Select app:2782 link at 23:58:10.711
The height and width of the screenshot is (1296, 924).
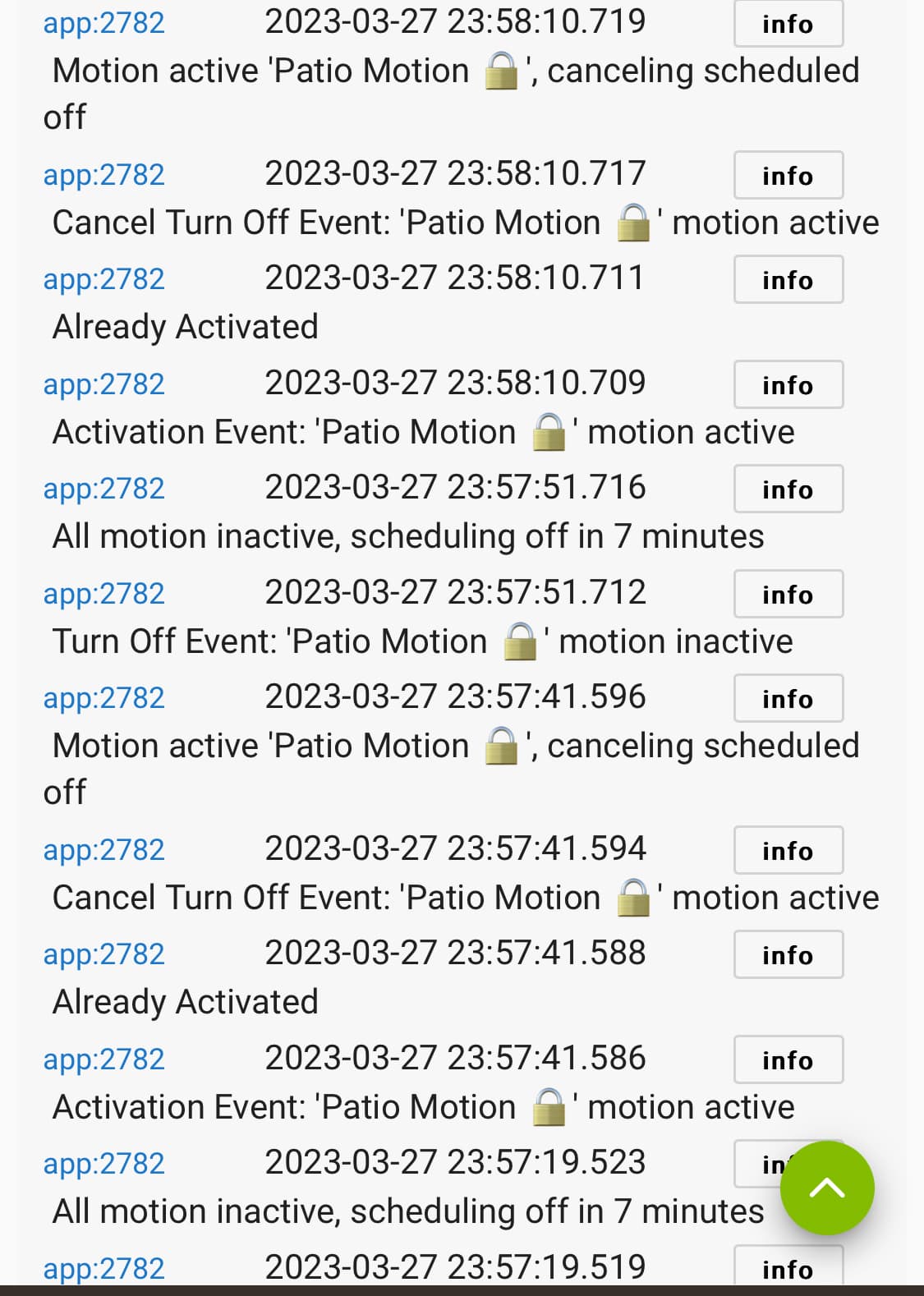104,279
